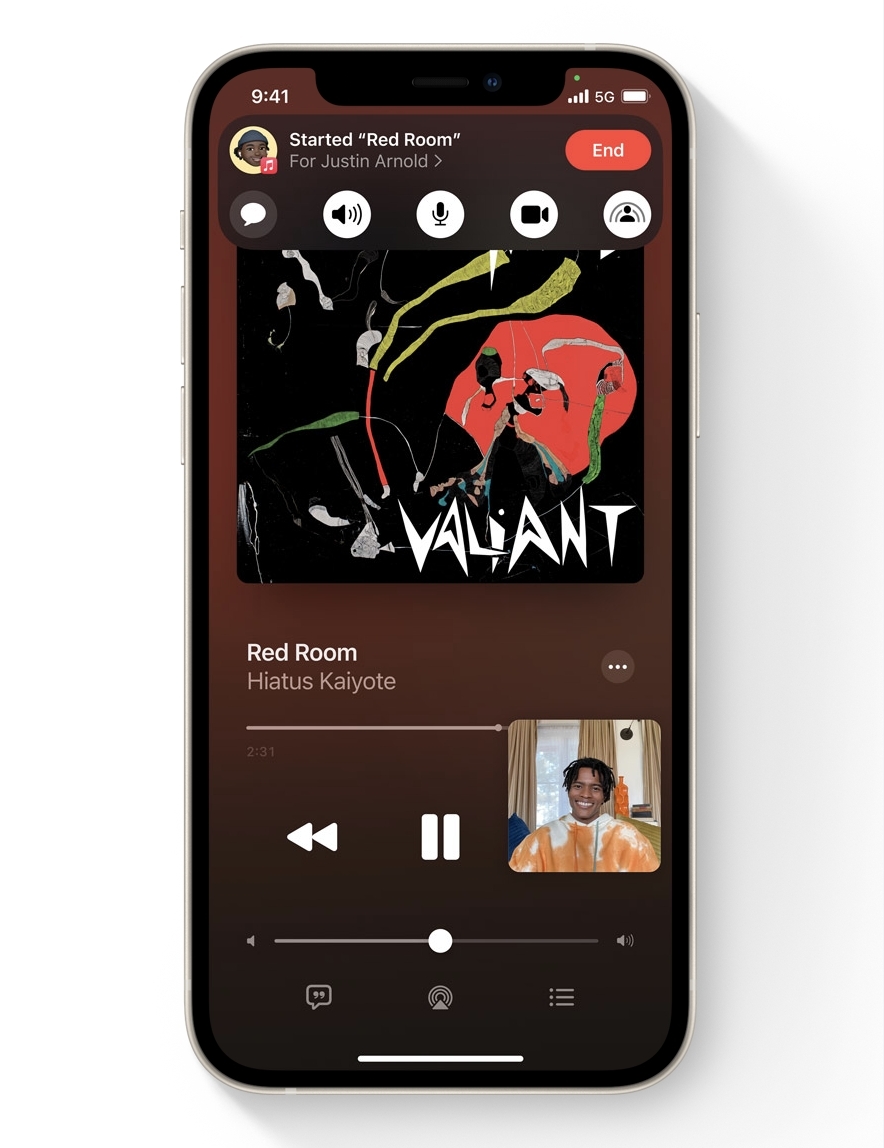Open the SharePlay screen sharing options
884x1148 pixels.
coord(627,214)
